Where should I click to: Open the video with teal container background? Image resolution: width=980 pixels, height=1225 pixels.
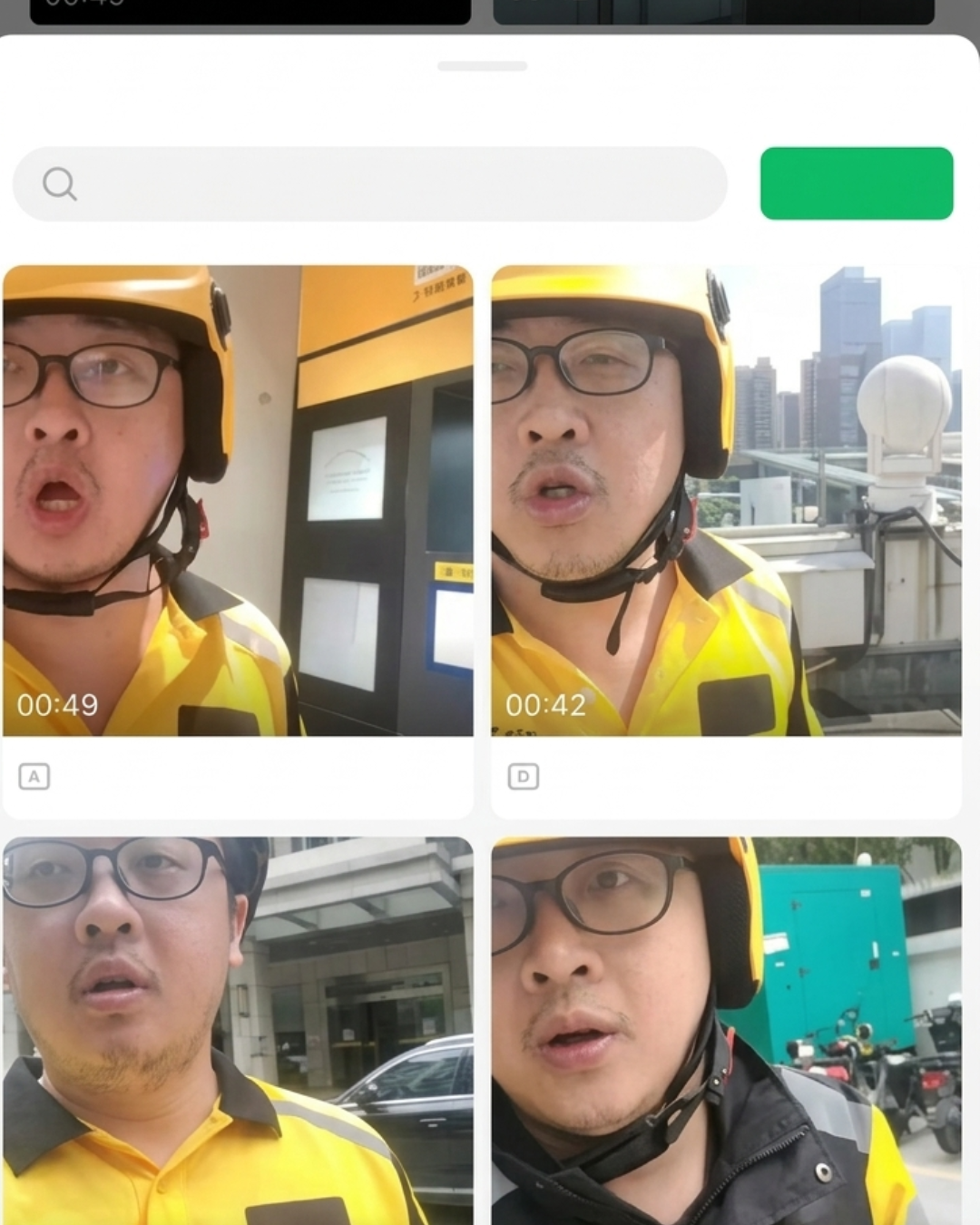coord(726,1030)
